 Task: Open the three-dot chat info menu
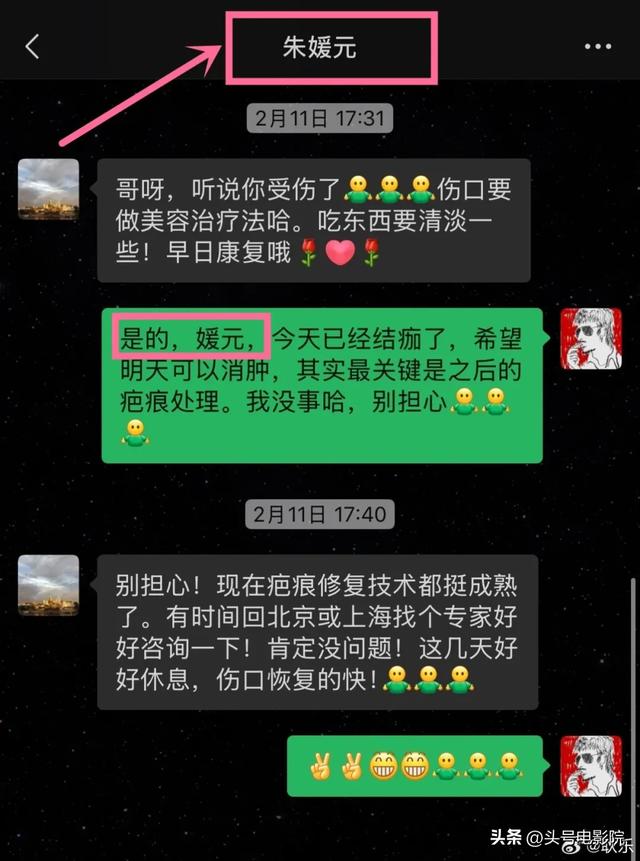click(597, 47)
